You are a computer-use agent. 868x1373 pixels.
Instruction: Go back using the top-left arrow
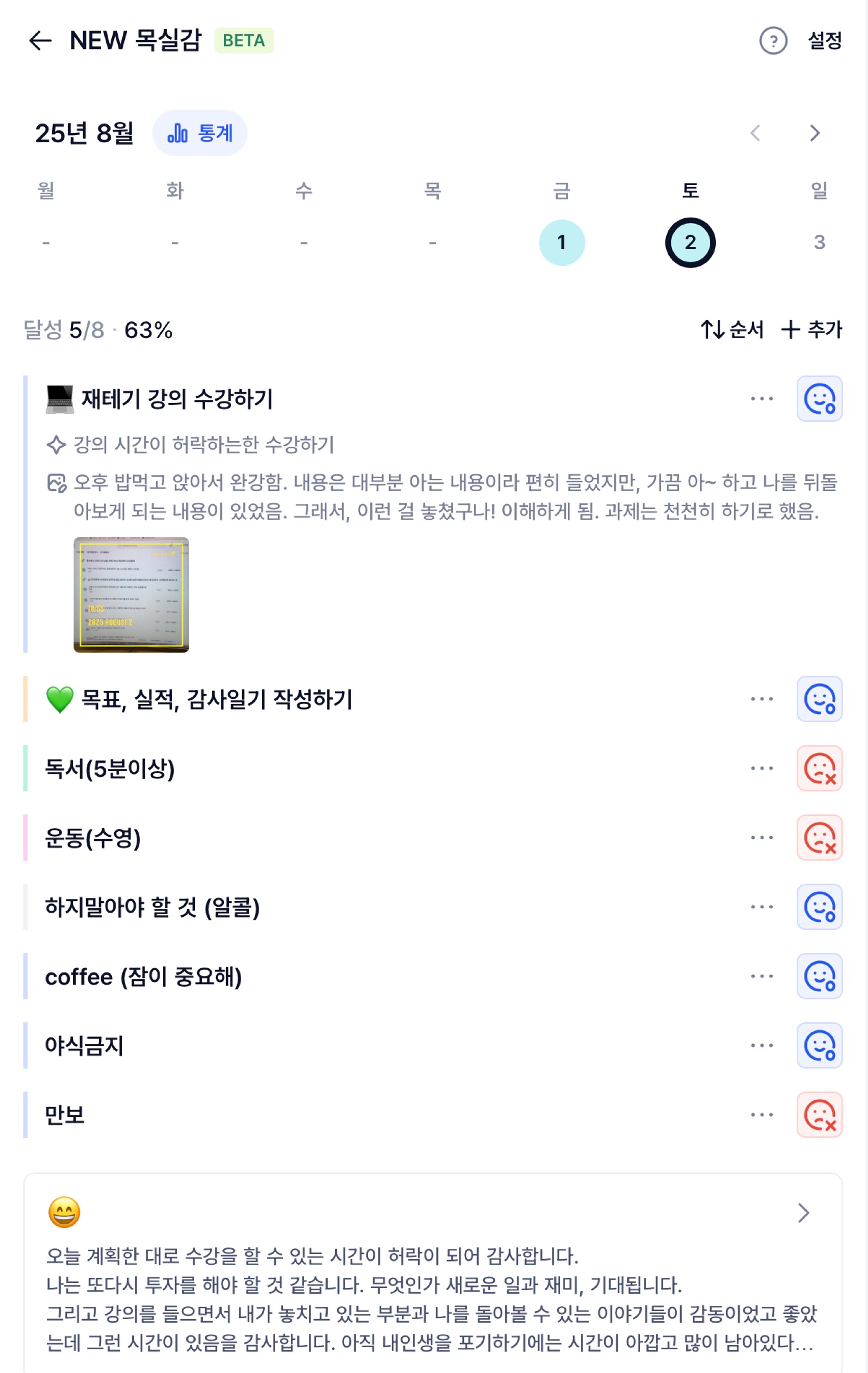pos(40,40)
